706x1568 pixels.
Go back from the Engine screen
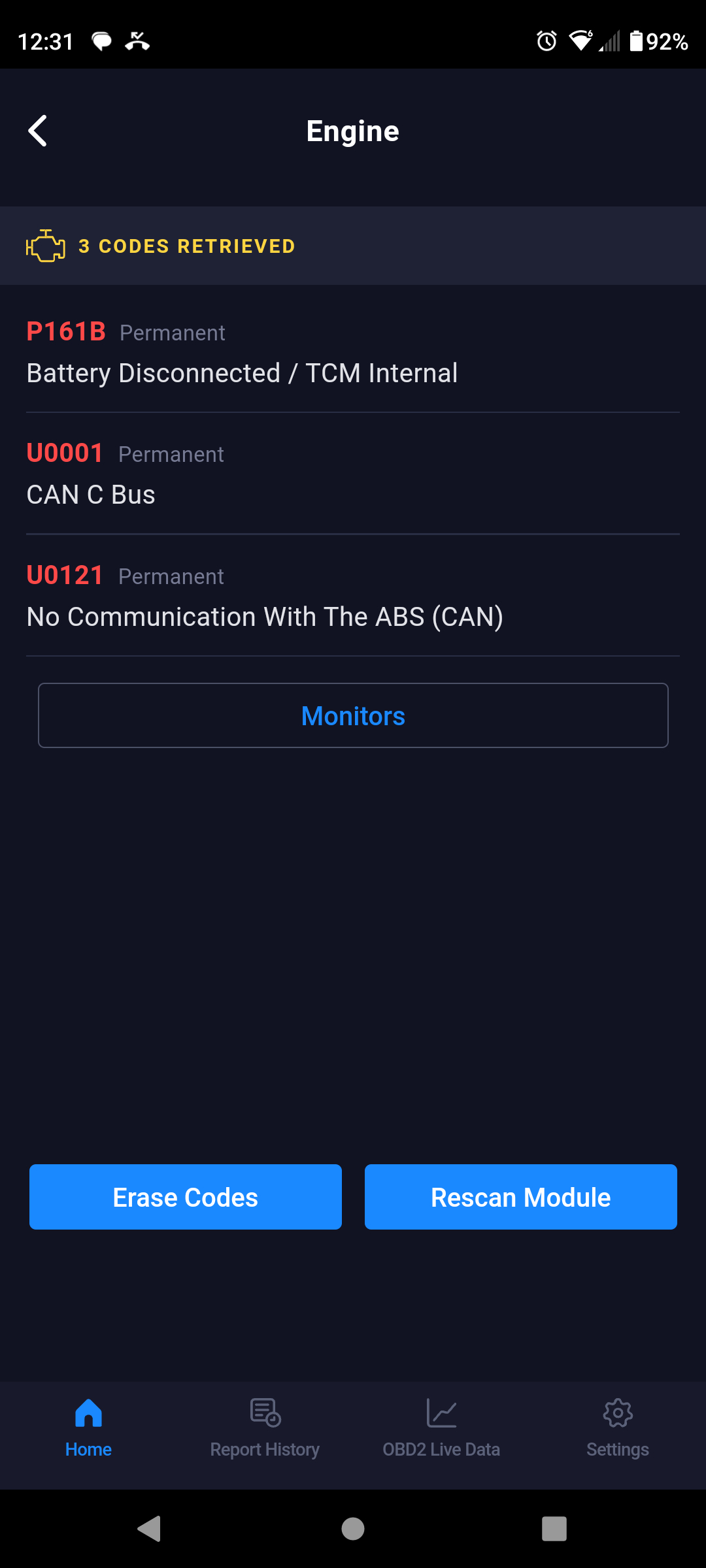tap(38, 131)
